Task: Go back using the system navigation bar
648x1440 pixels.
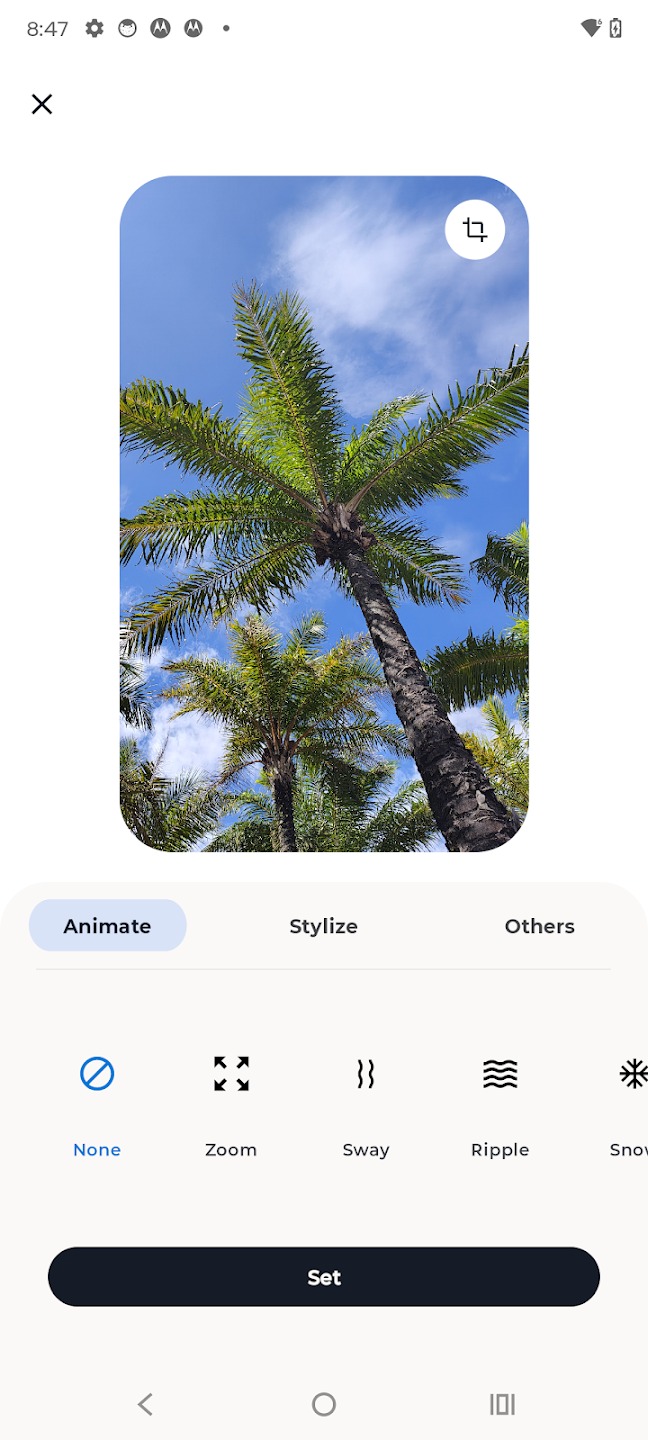Action: click(145, 1404)
